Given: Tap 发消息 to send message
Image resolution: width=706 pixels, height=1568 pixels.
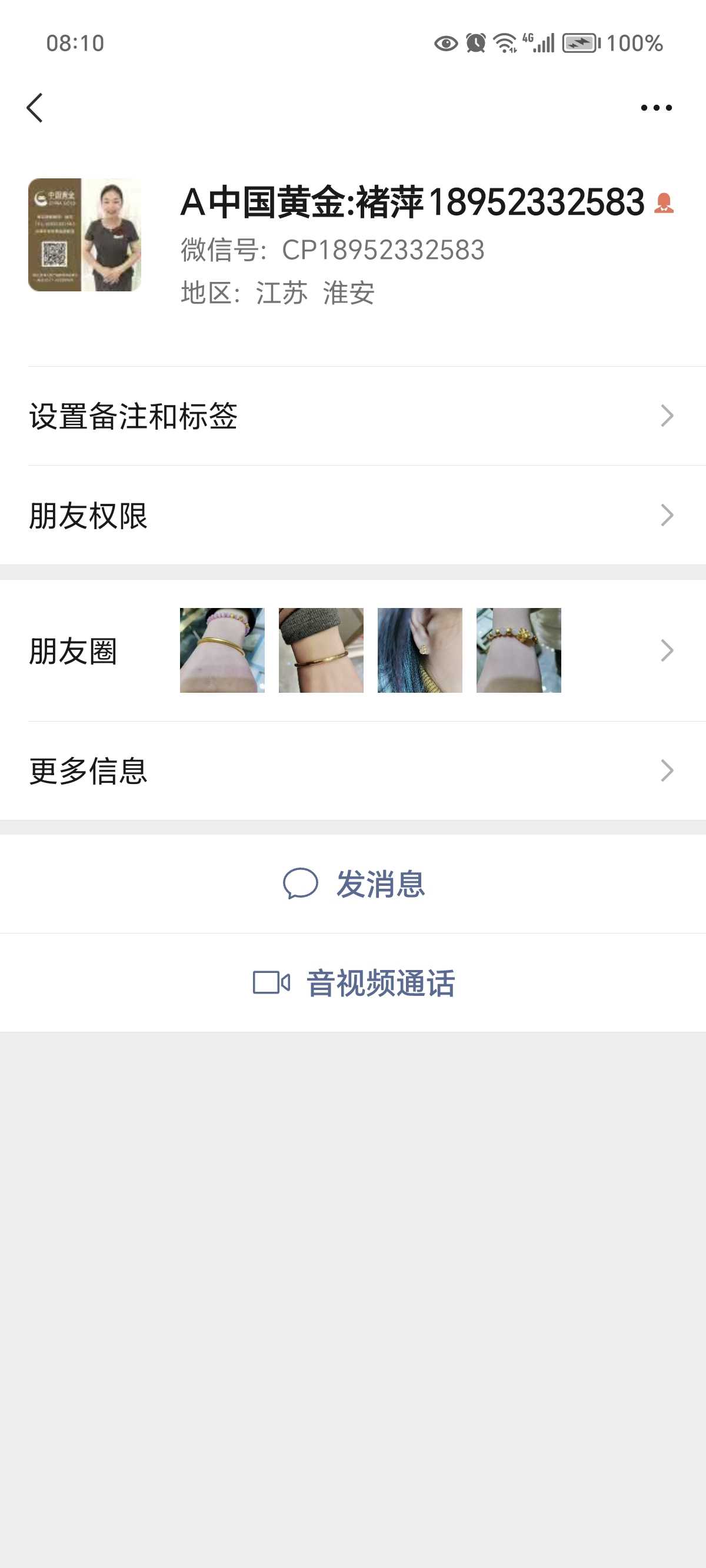Looking at the screenshot, I should [353, 884].
